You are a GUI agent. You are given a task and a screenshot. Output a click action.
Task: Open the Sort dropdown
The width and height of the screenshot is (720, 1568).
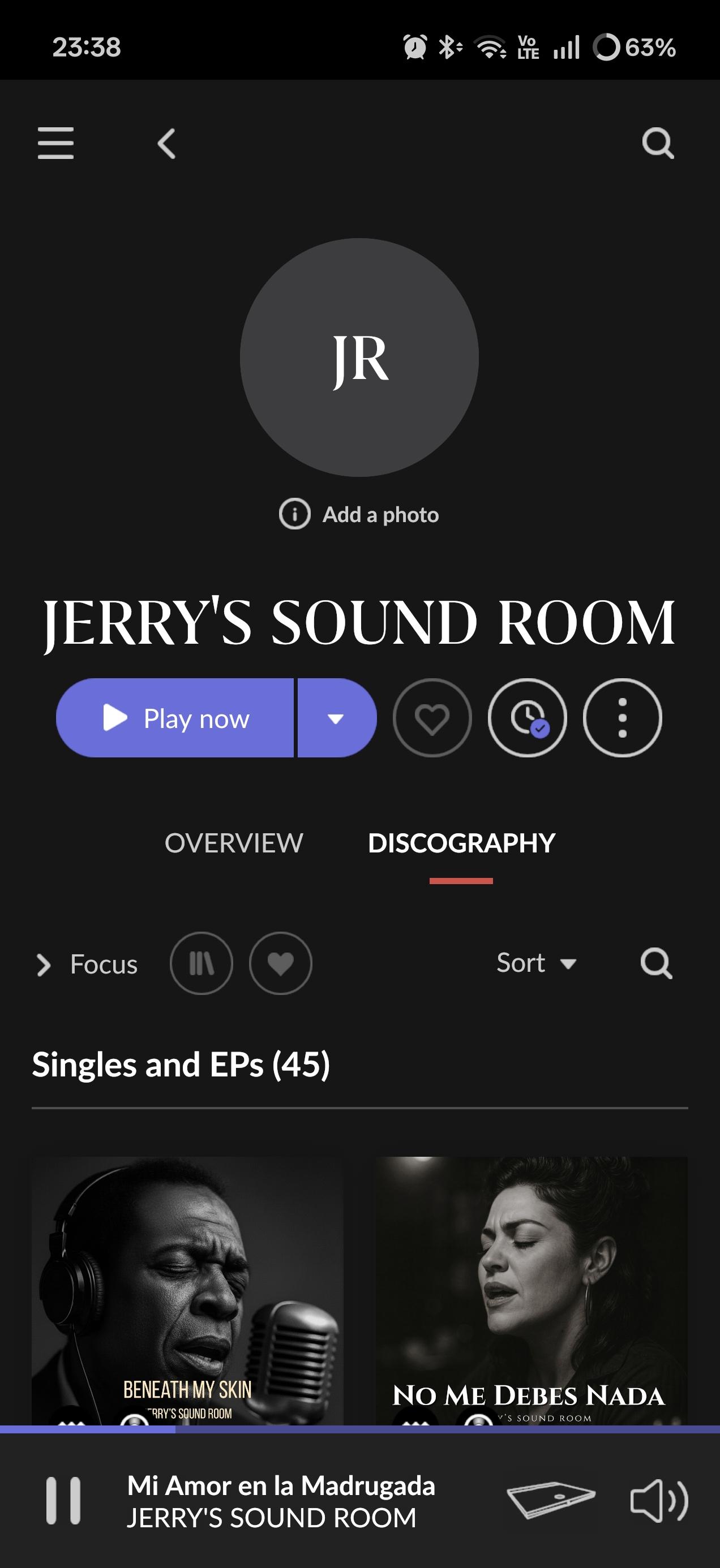[x=536, y=963]
